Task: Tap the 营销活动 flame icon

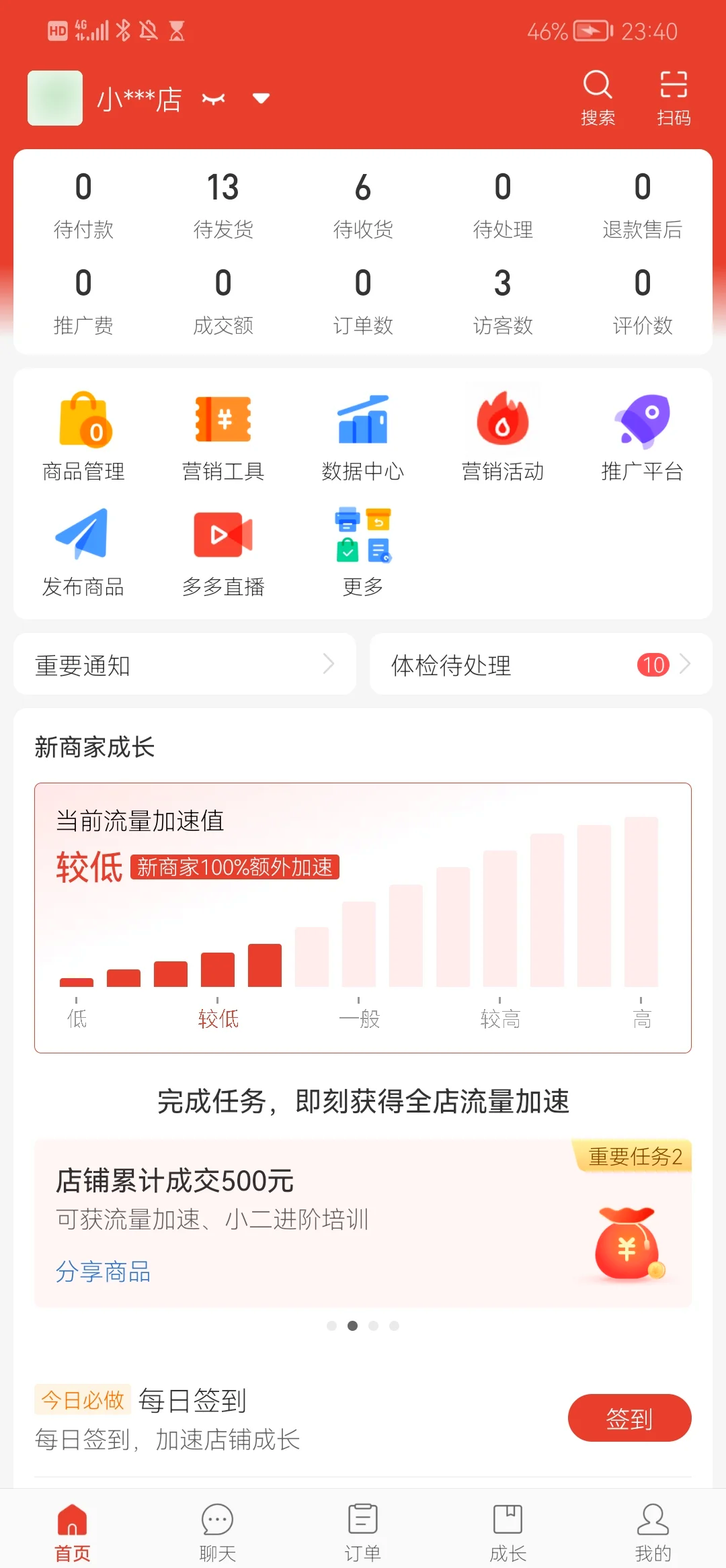Action: tap(503, 433)
